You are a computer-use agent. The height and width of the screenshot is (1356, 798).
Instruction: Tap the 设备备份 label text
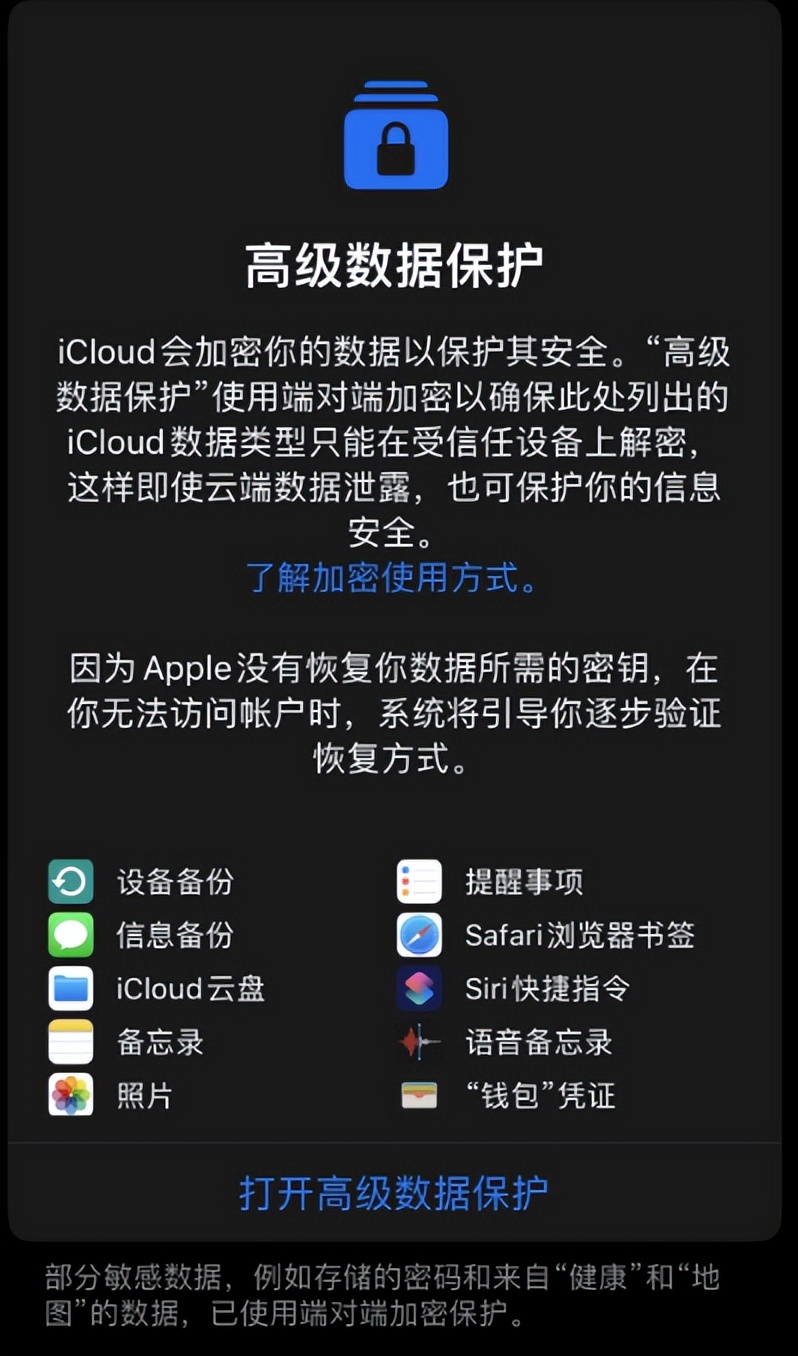click(177, 882)
